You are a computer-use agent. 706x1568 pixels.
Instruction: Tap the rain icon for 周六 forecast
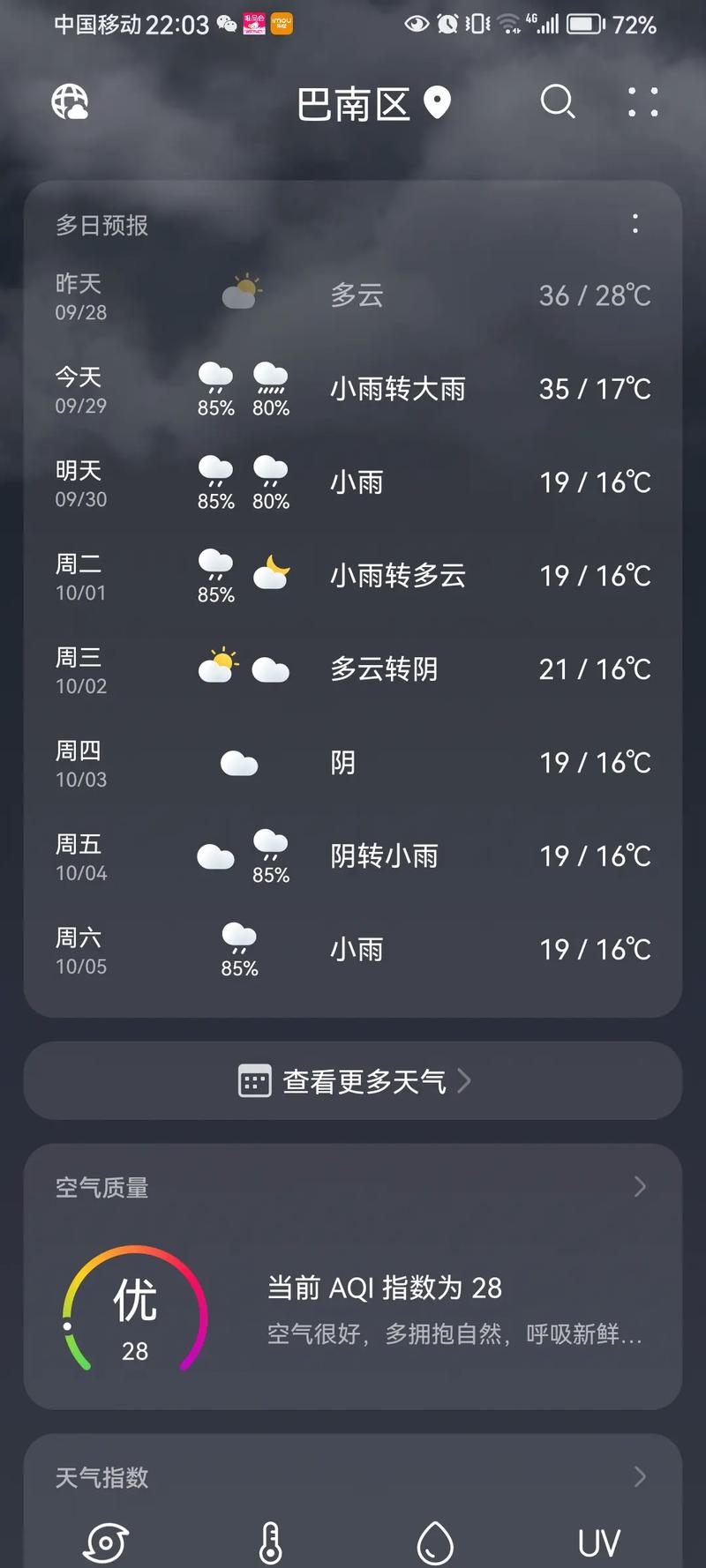(238, 937)
